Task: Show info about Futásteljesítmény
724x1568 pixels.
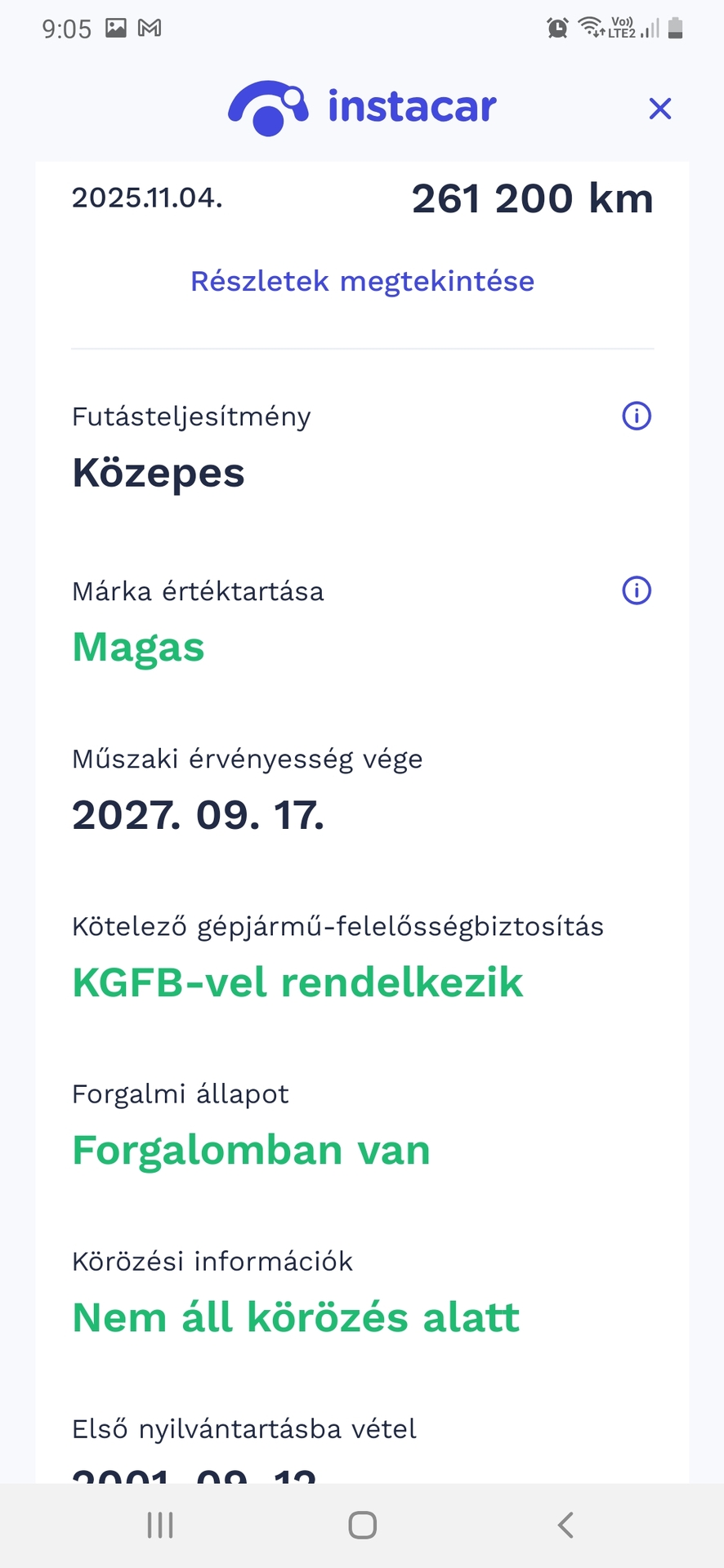Action: (x=637, y=416)
